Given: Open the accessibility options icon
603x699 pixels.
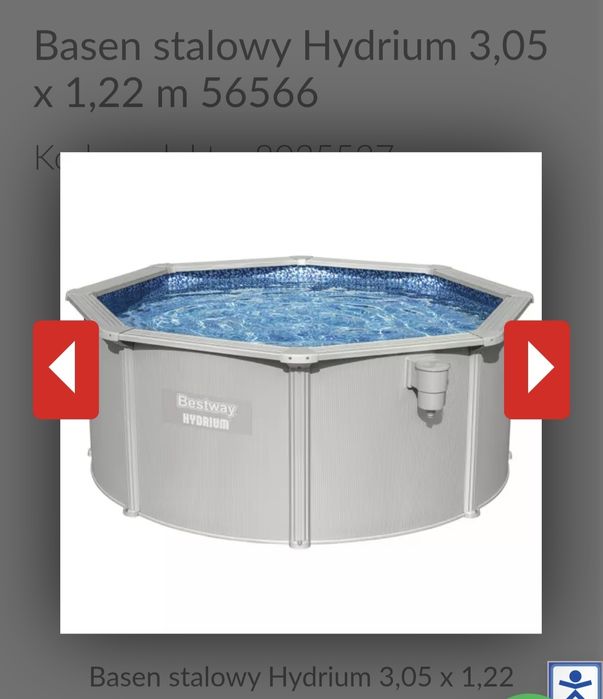Looking at the screenshot, I should [574, 682].
